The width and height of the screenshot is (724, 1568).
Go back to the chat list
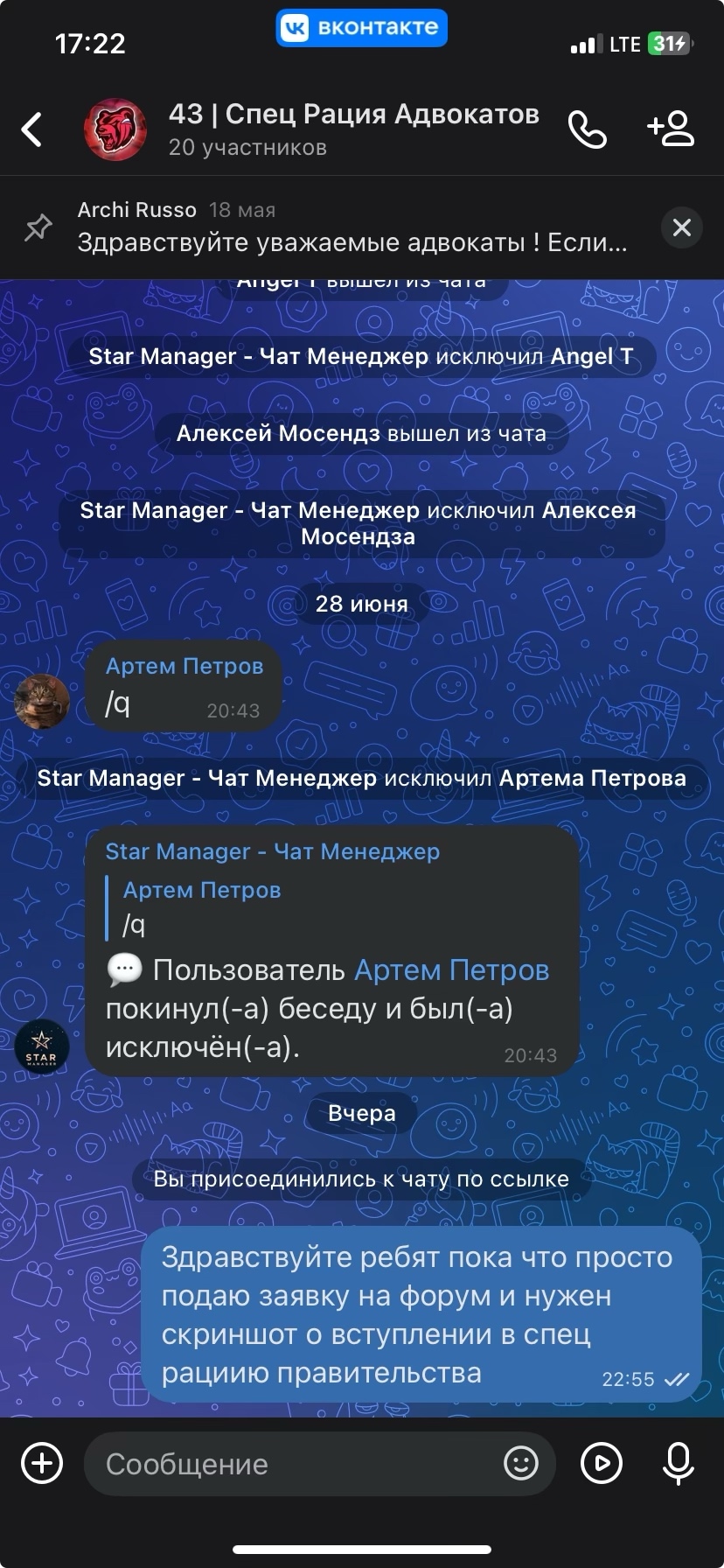click(x=32, y=129)
